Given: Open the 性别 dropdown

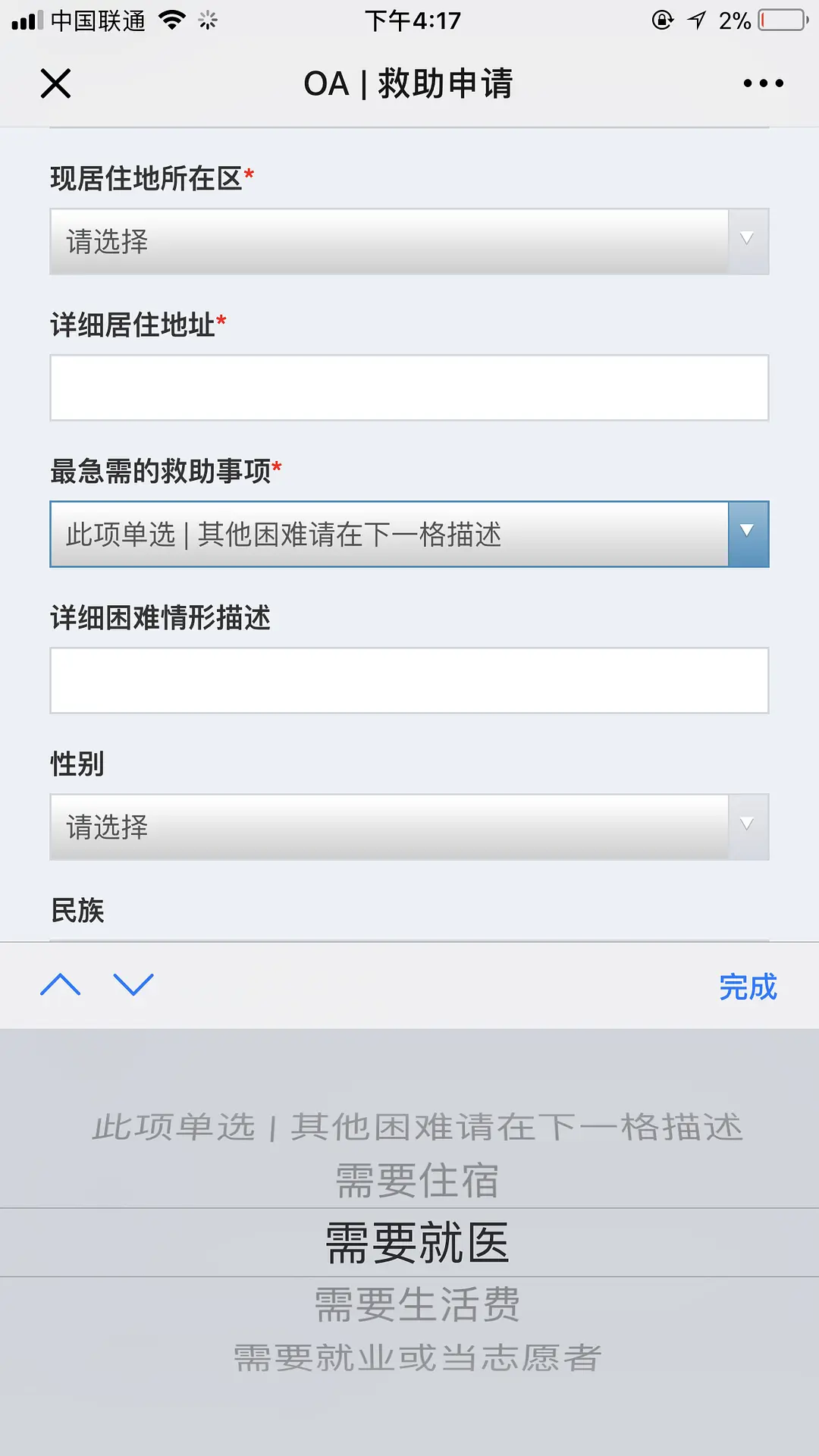Looking at the screenshot, I should click(409, 827).
